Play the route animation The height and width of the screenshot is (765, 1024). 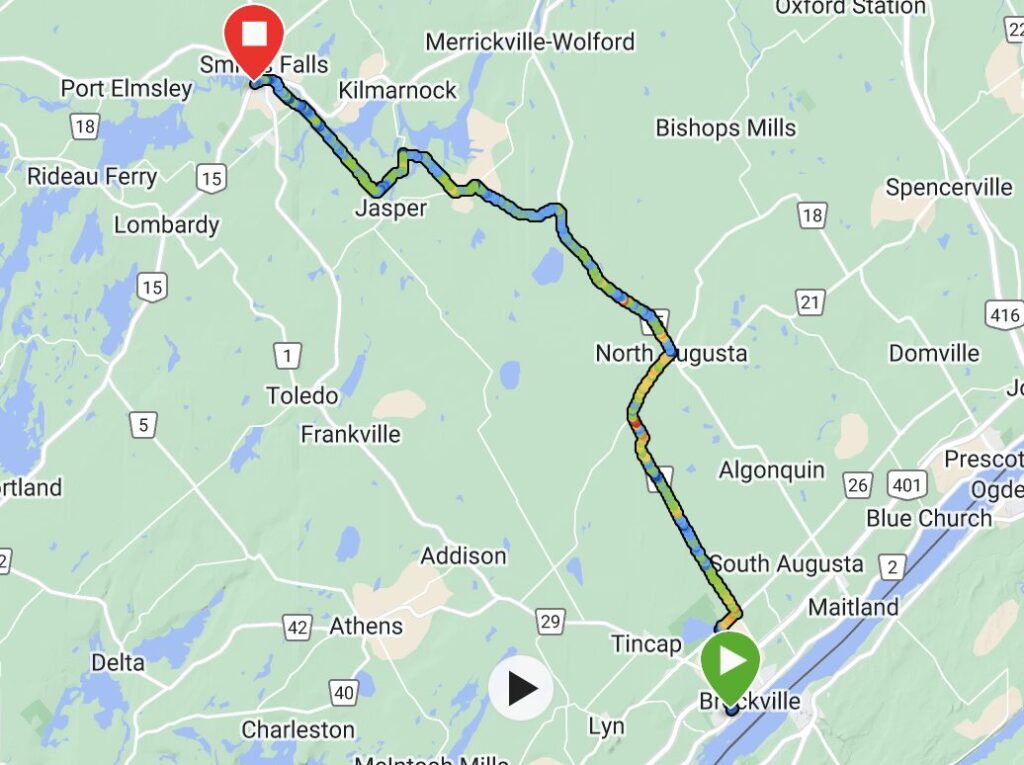521,688
